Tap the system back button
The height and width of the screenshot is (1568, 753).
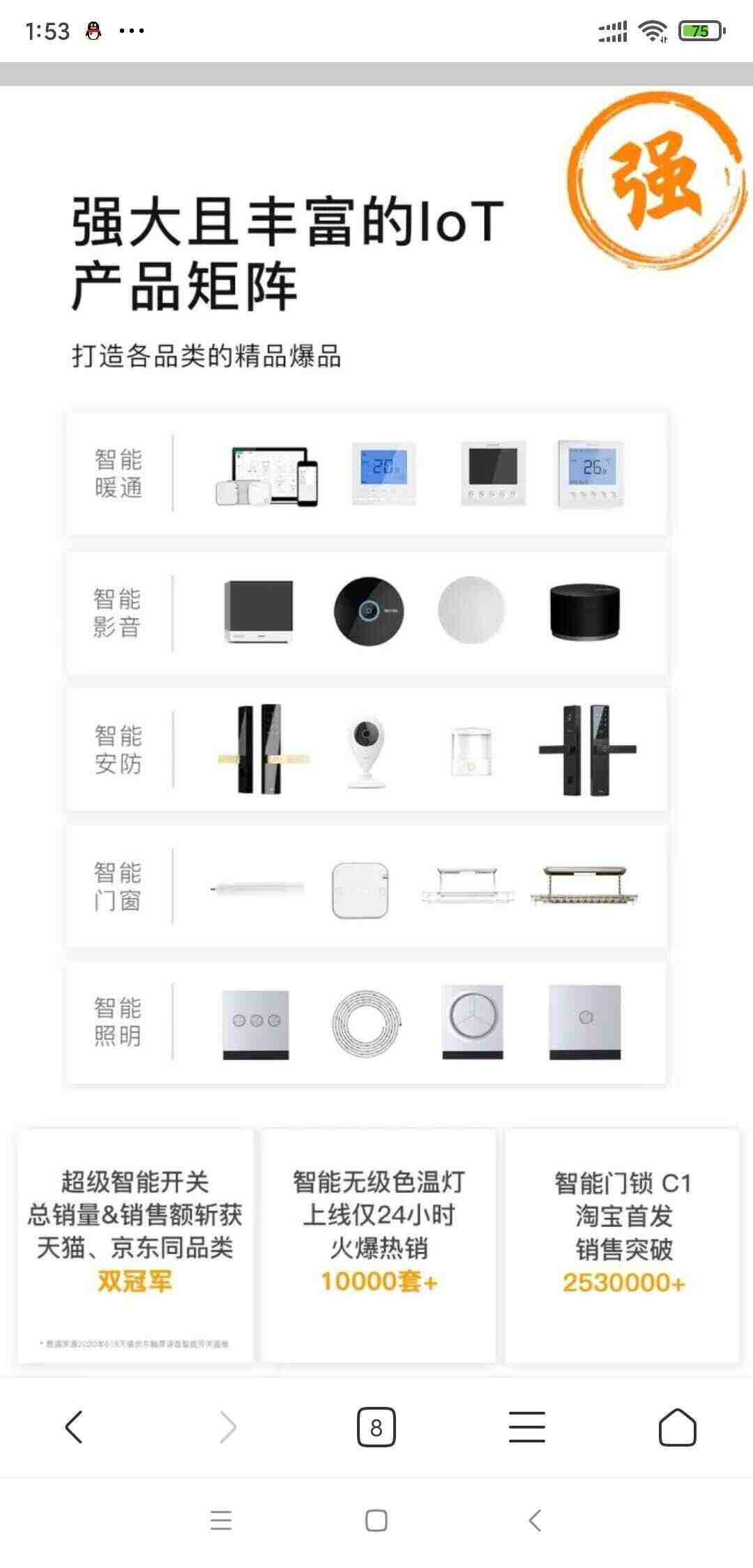[535, 1521]
